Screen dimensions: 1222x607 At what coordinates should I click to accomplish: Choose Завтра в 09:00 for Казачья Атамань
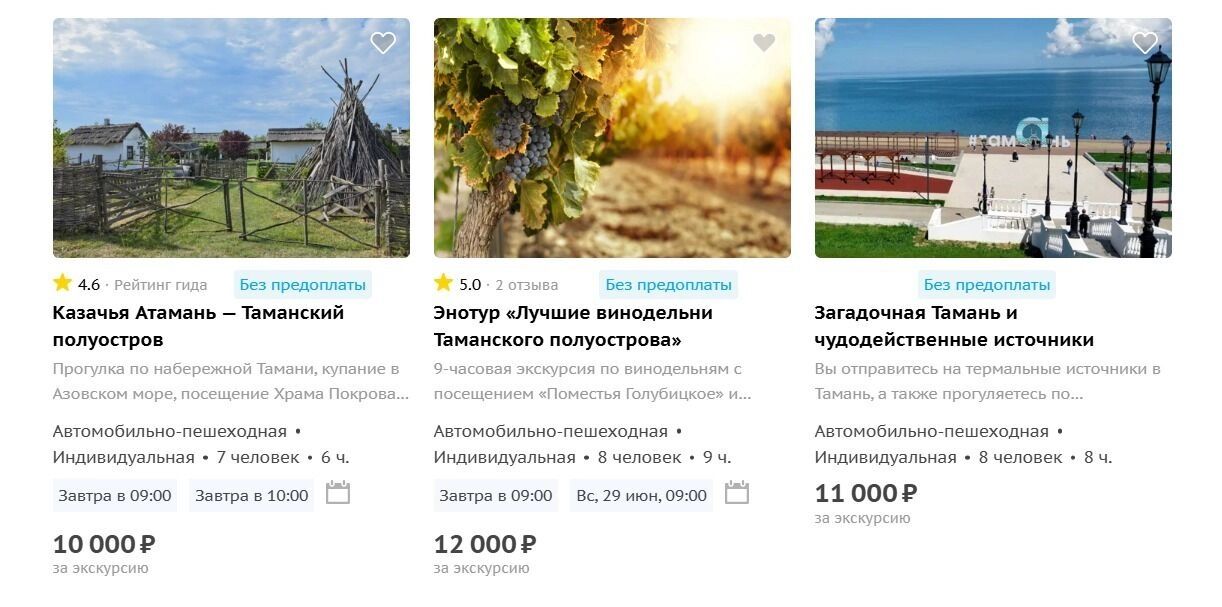click(x=115, y=495)
